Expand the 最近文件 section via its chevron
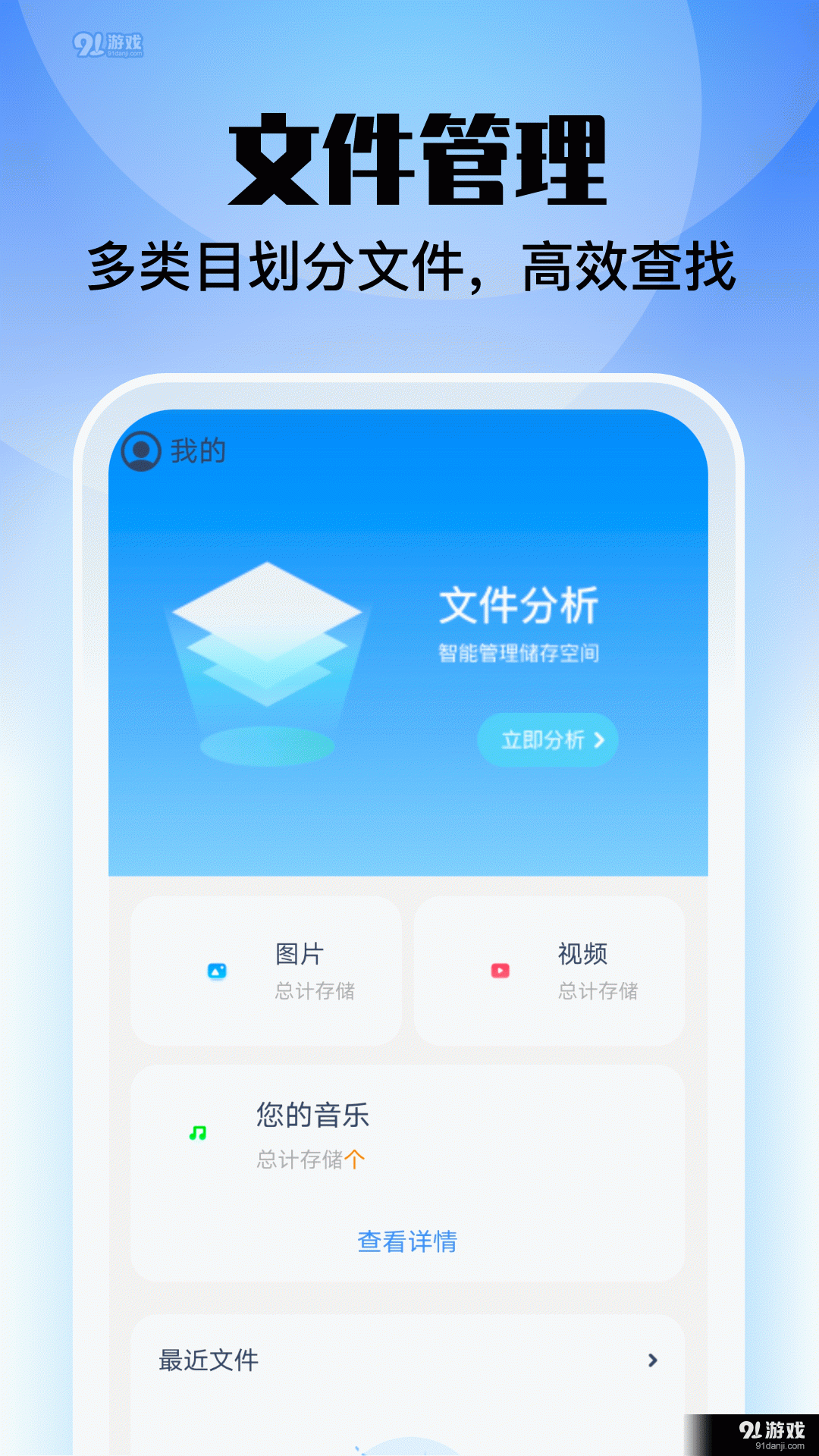The image size is (819, 1456). tap(652, 1361)
